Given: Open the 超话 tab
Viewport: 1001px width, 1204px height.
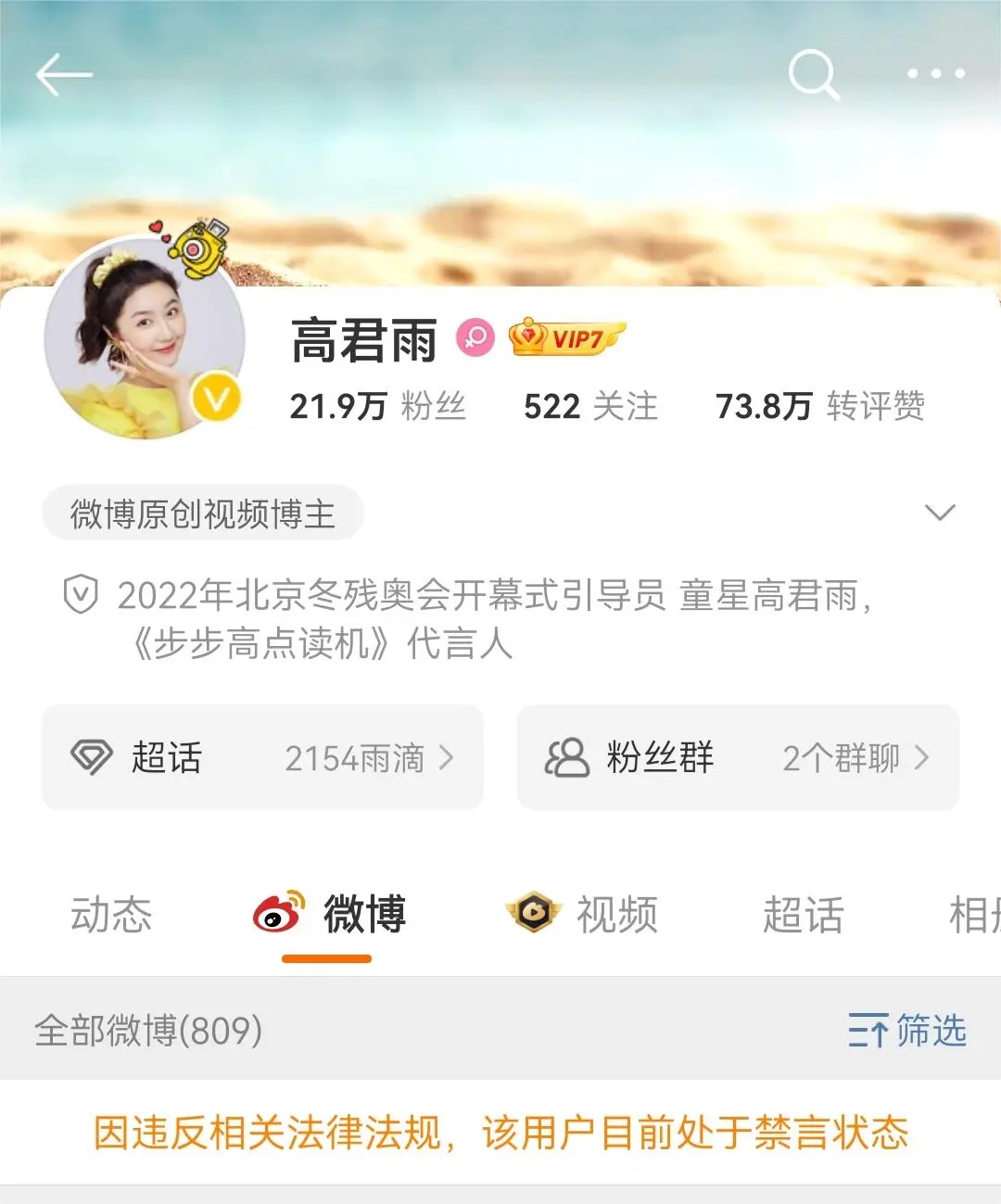Looking at the screenshot, I should click(803, 915).
